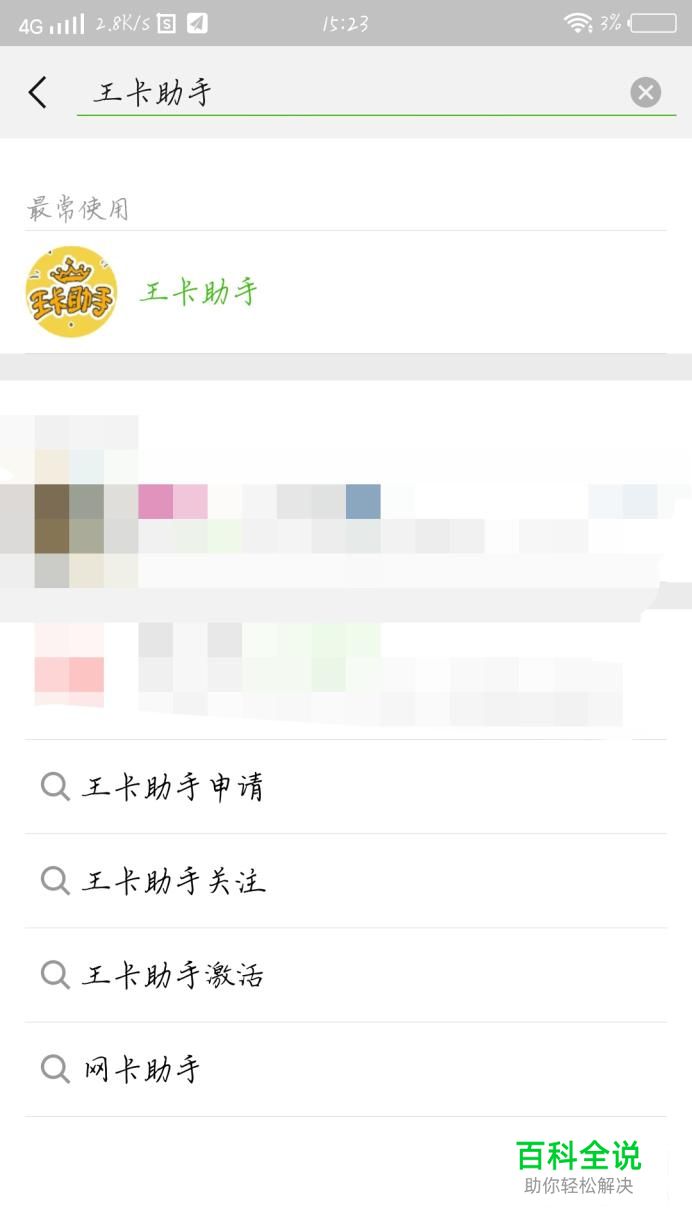
Task: Clear the search text with the X button
Action: [x=646, y=93]
